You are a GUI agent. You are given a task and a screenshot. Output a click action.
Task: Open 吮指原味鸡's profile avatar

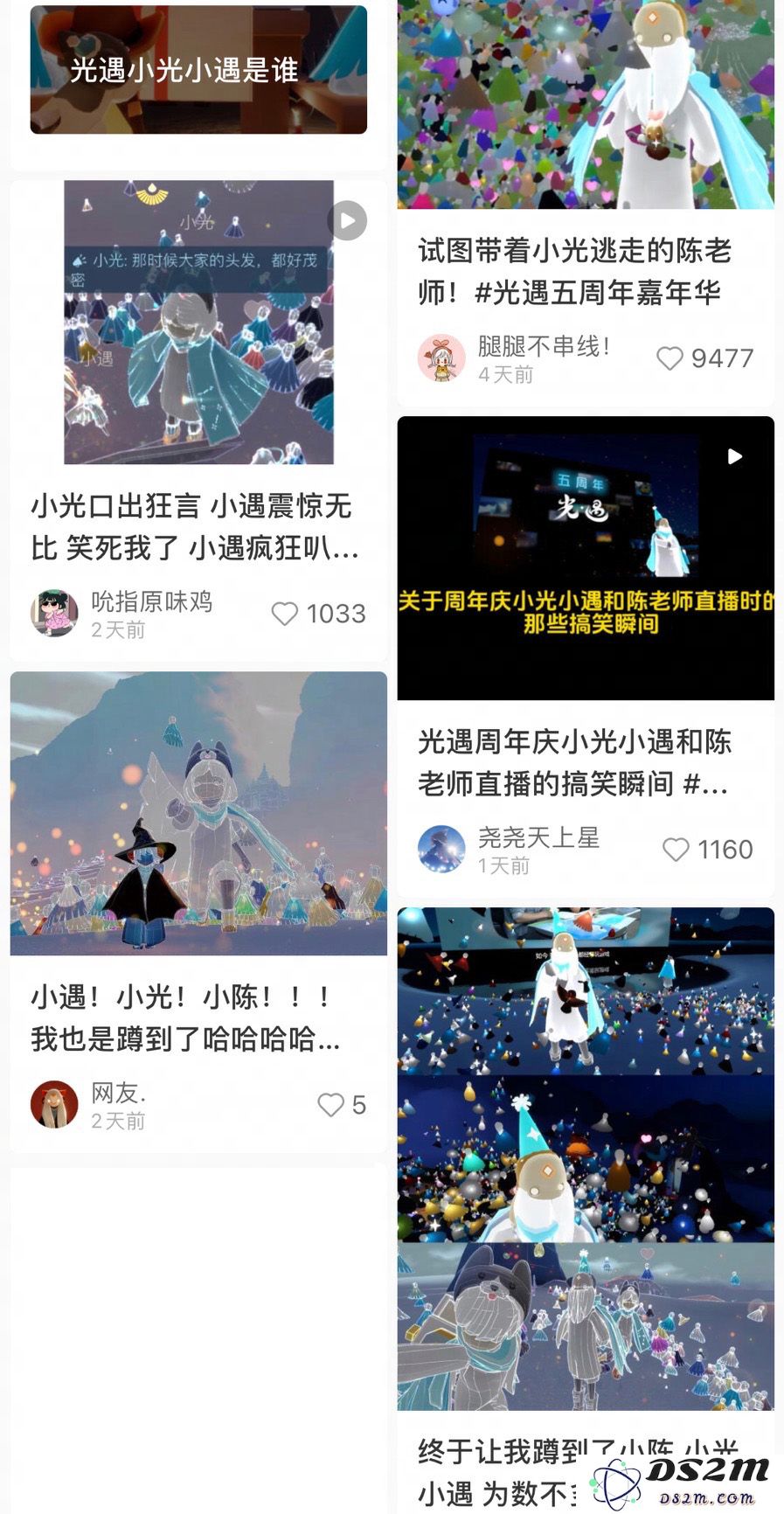[54, 613]
